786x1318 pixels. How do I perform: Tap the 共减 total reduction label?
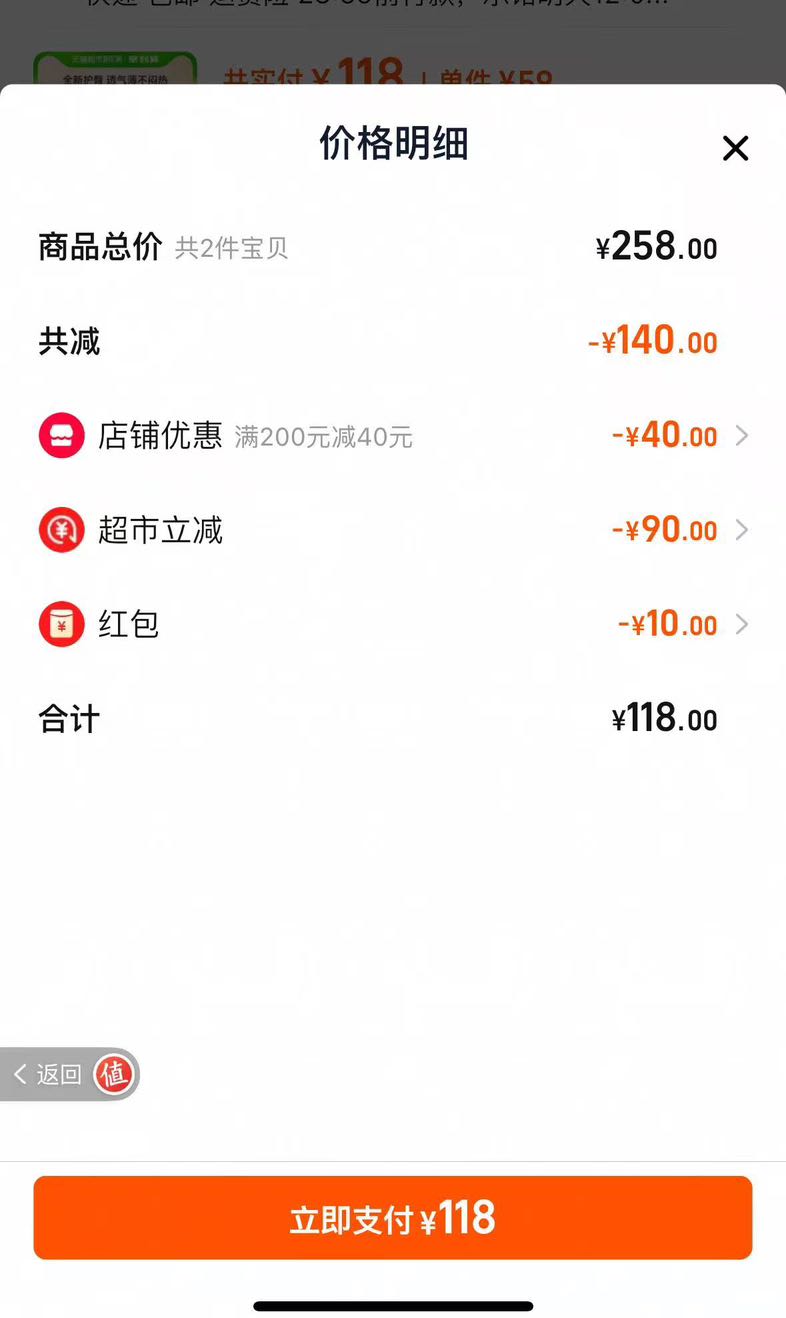66,341
